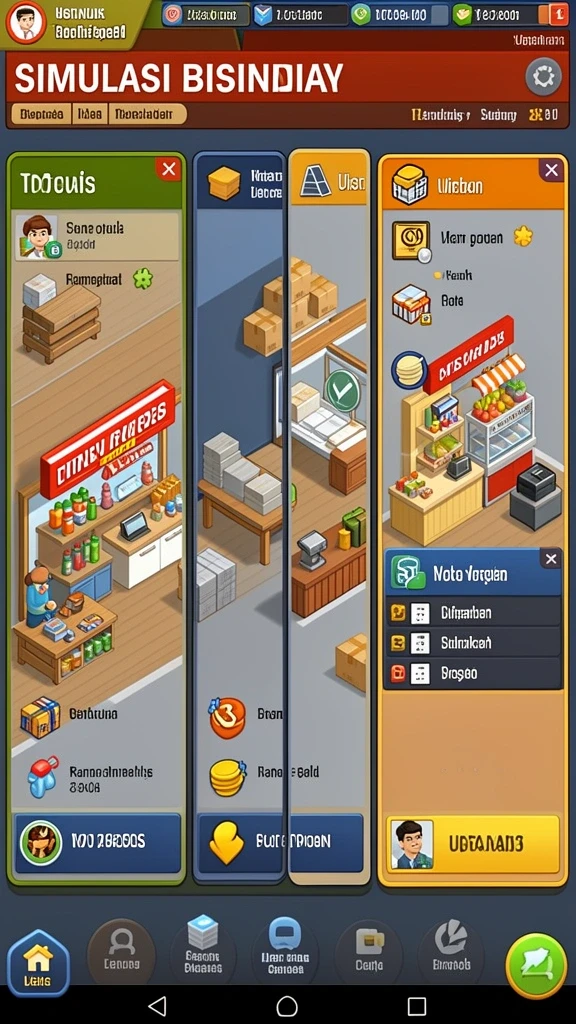Close the green shop panel

point(168,170)
